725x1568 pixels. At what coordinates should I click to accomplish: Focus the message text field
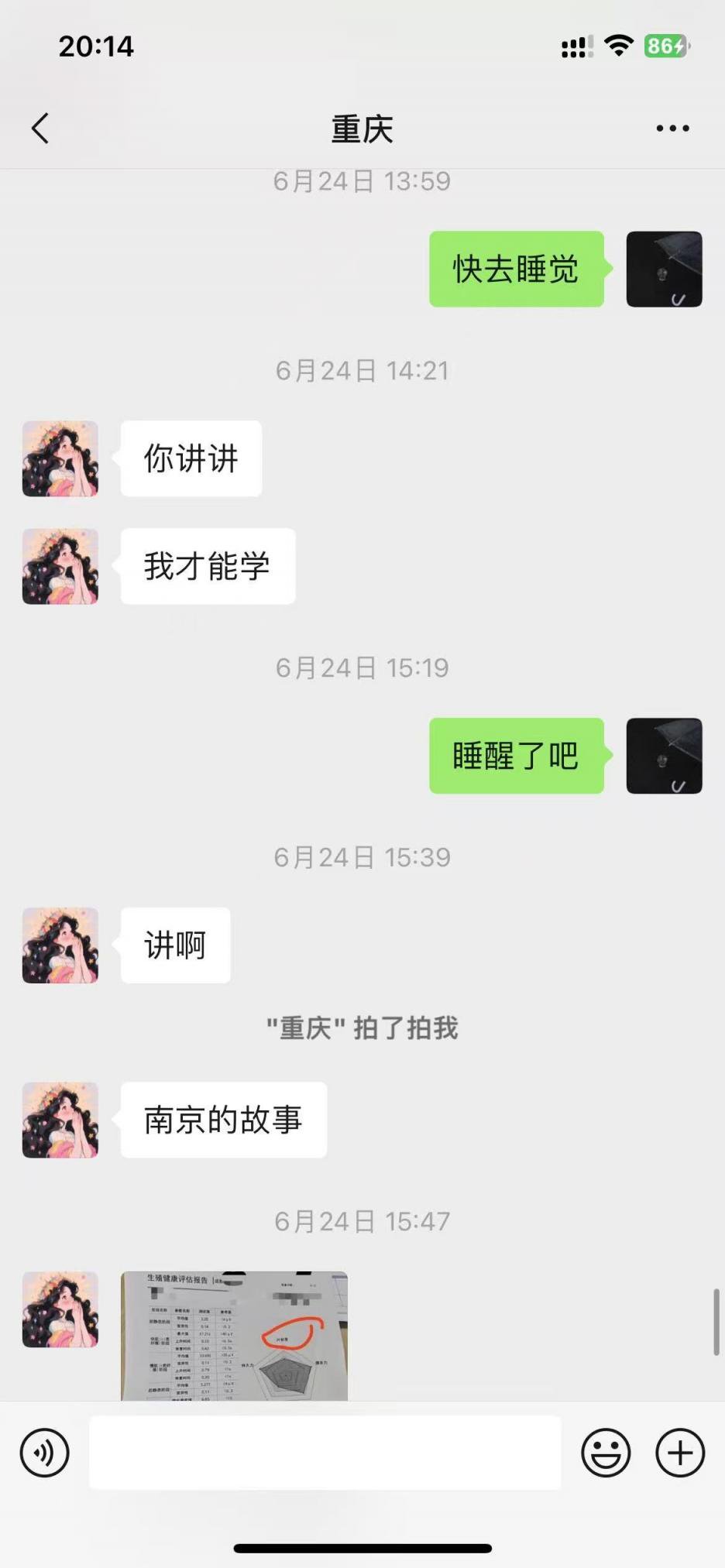coord(325,1453)
